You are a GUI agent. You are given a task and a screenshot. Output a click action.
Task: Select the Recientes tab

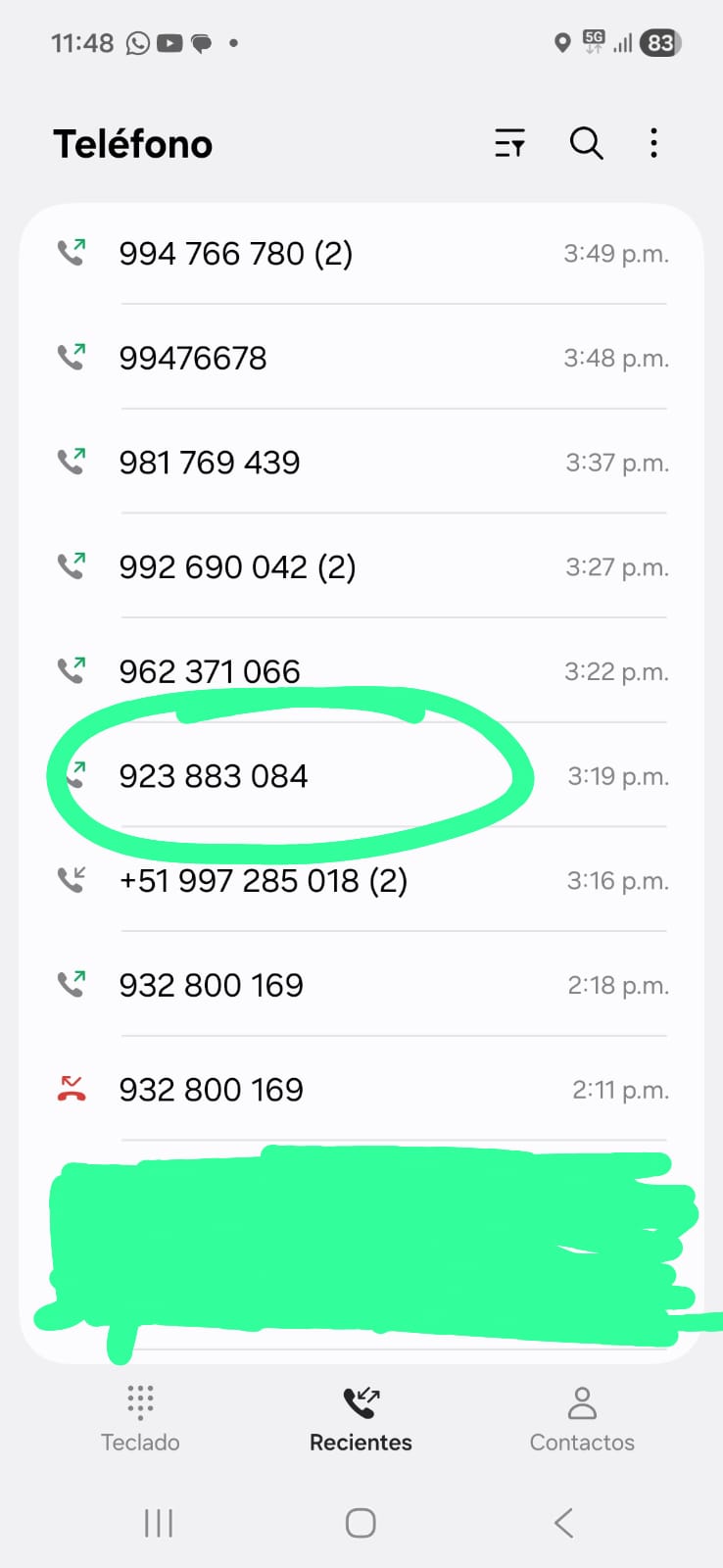(361, 1417)
